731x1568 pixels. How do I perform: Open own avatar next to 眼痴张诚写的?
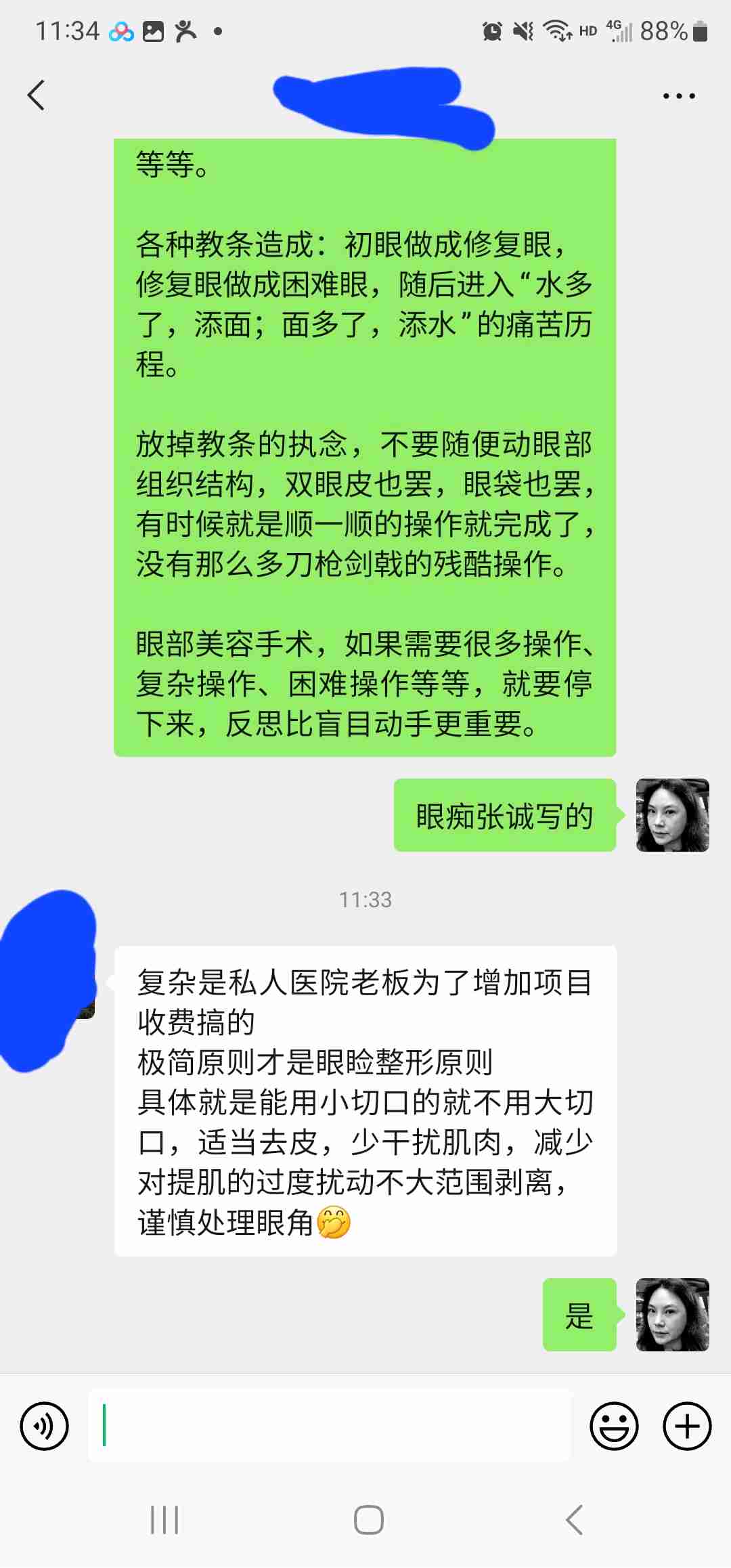(x=672, y=815)
